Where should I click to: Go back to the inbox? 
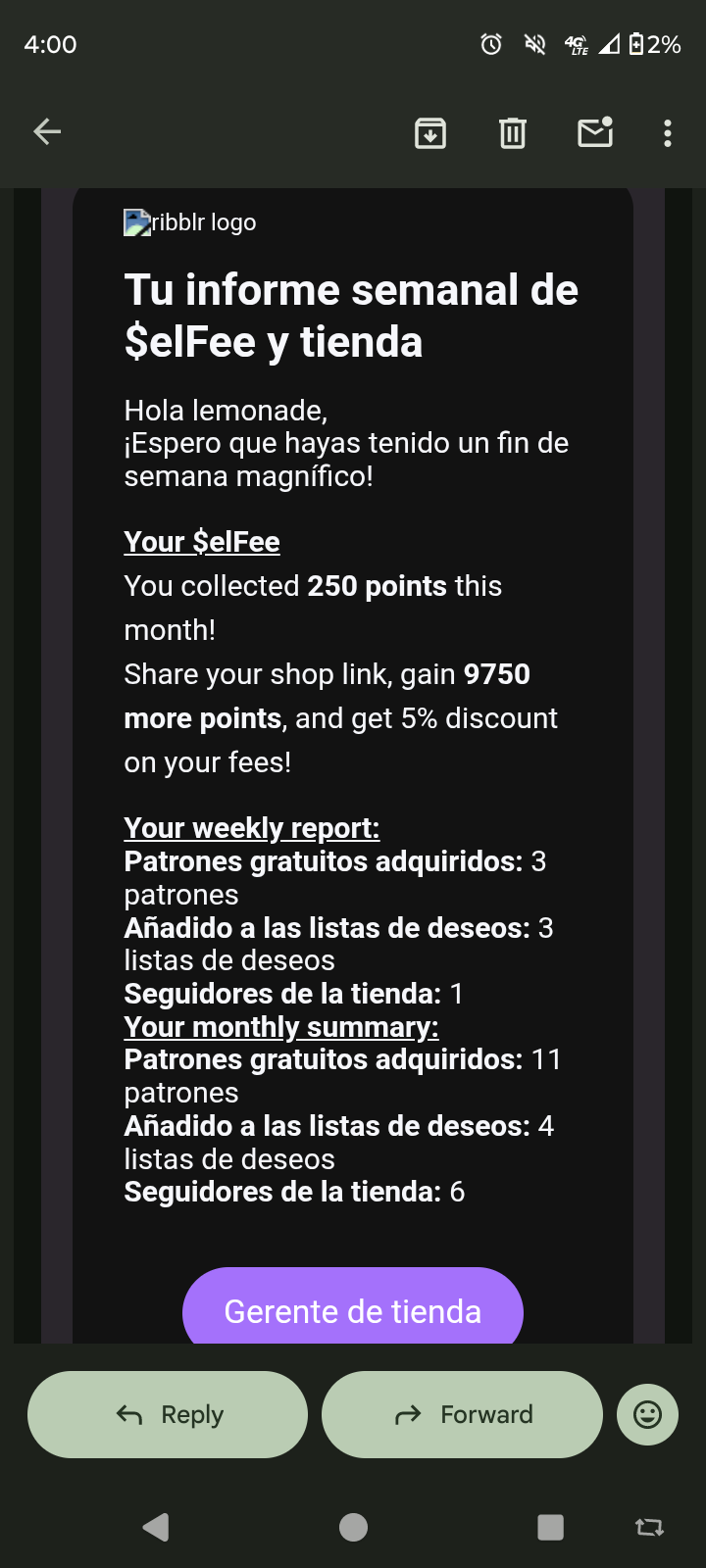[47, 131]
